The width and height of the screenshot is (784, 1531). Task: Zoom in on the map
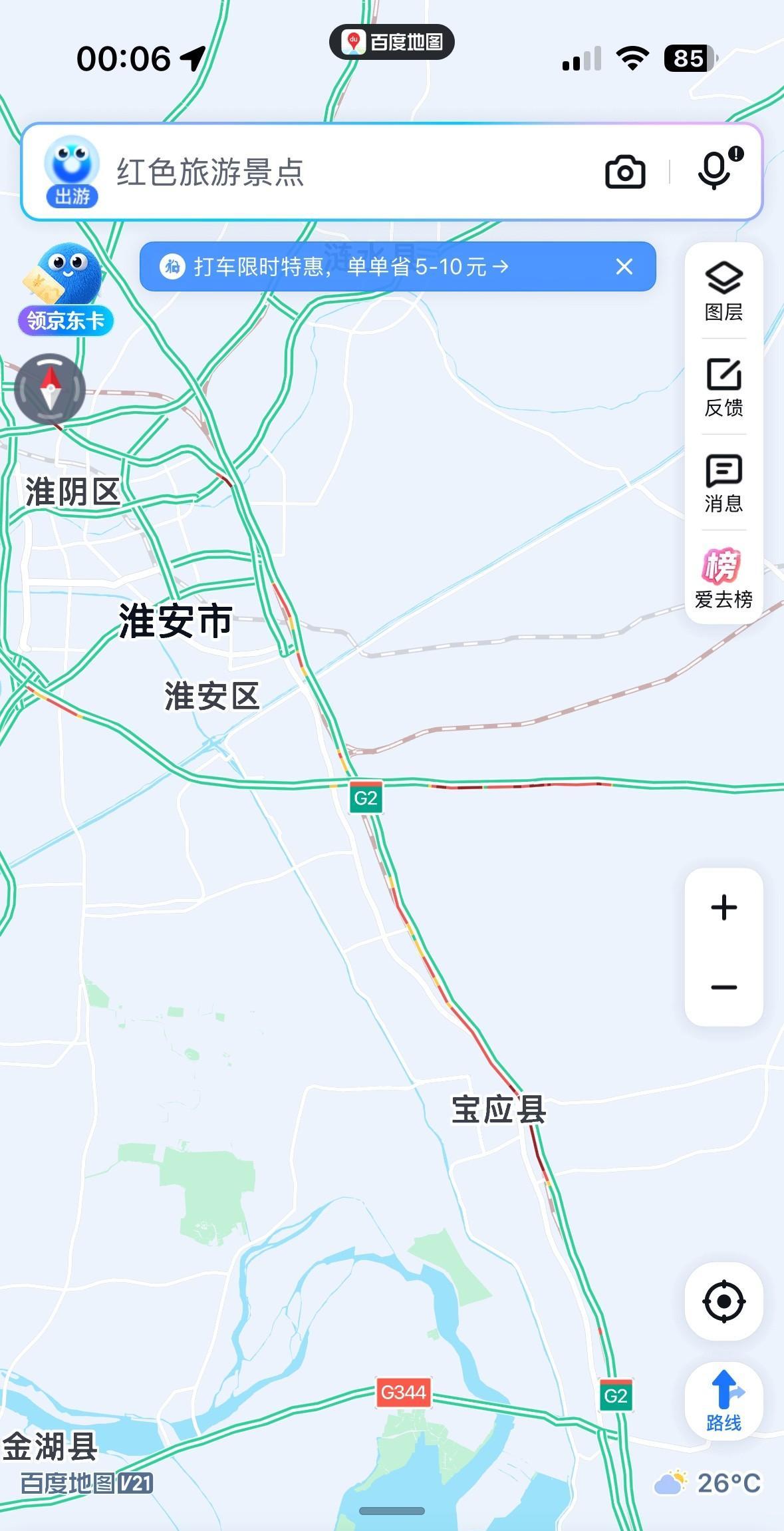point(723,908)
